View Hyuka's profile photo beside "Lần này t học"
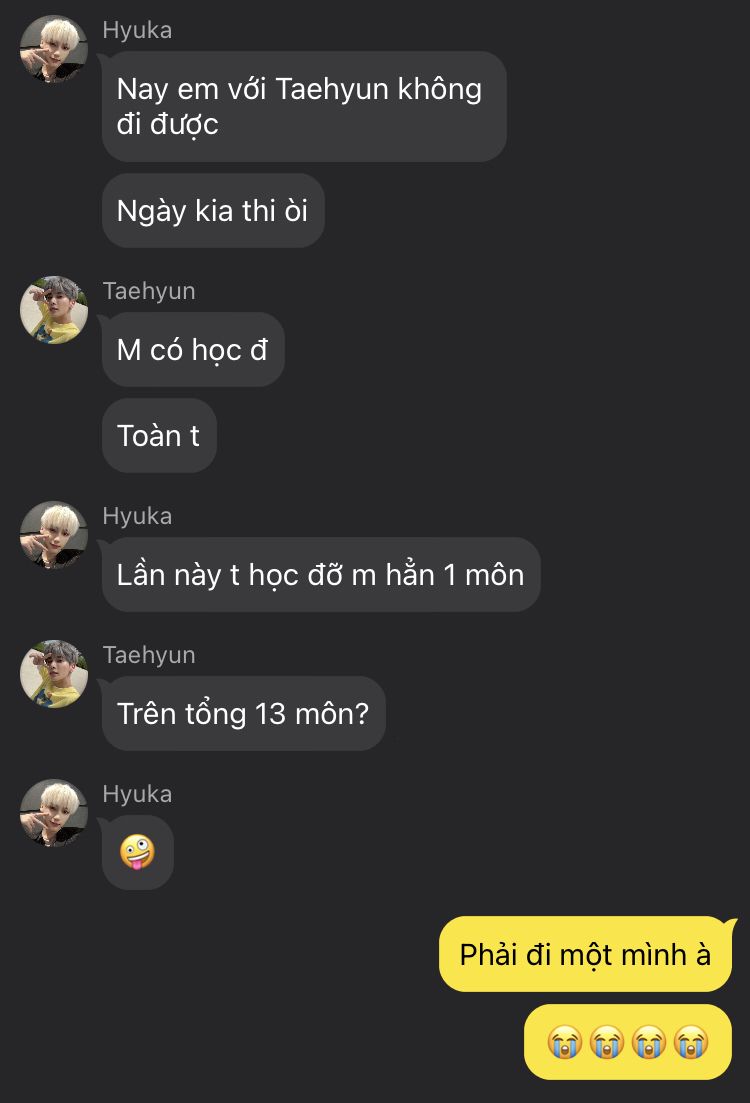Viewport: 750px width, 1103px height. (54, 535)
